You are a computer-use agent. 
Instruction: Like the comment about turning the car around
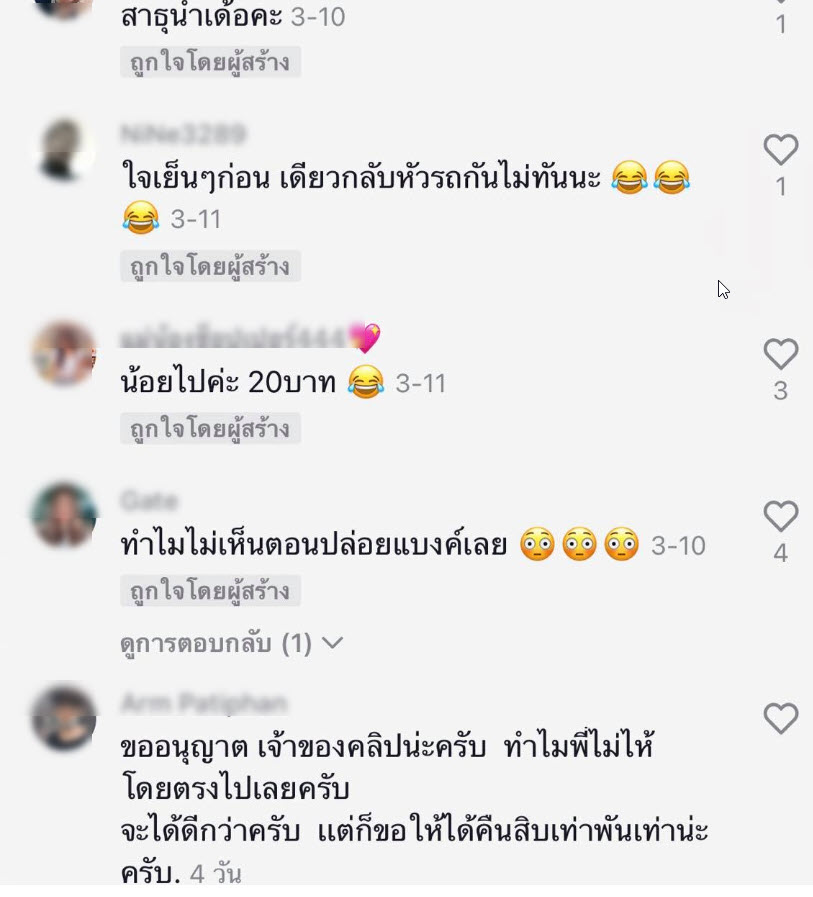pos(780,150)
